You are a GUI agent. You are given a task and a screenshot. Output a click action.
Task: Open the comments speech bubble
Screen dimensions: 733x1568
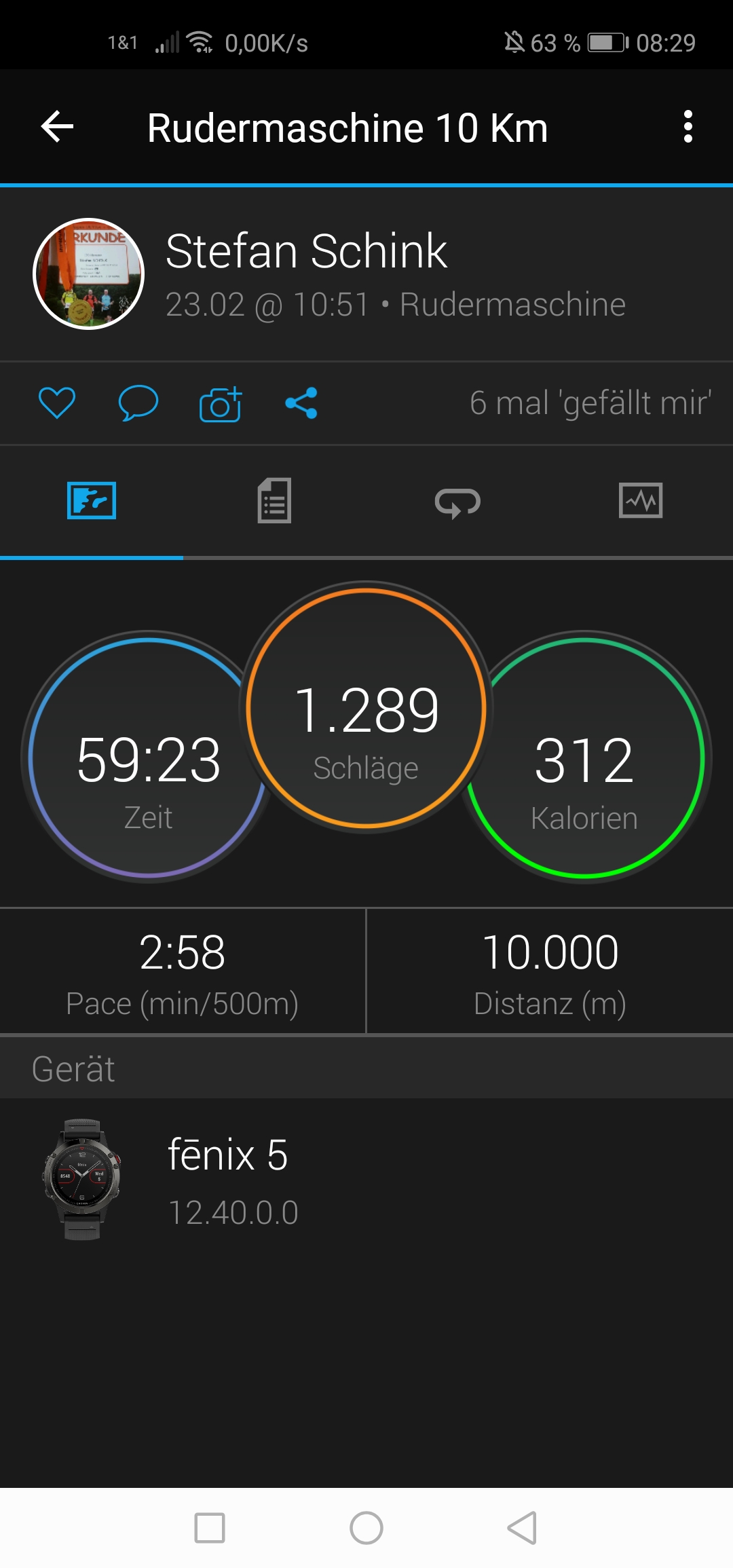138,403
